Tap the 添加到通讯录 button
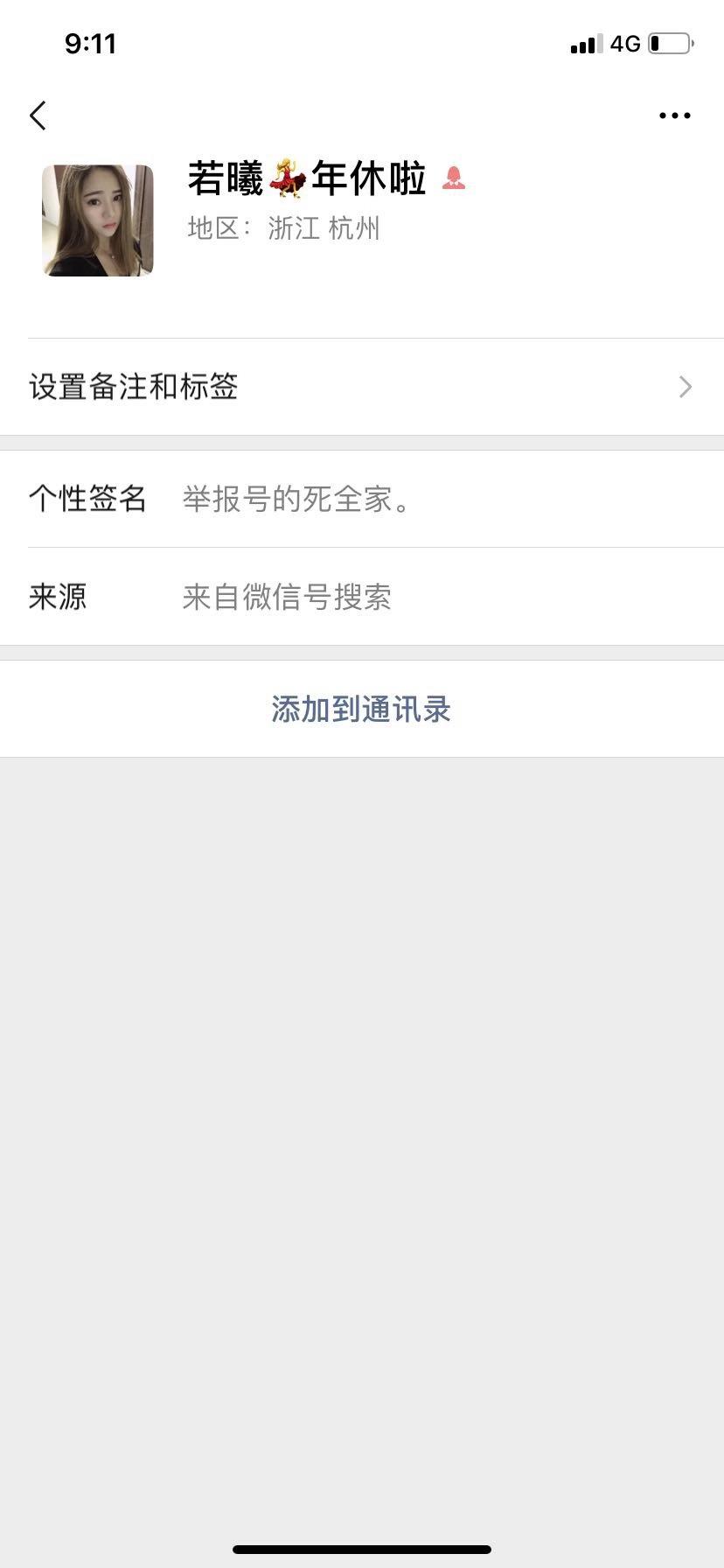 pos(361,709)
